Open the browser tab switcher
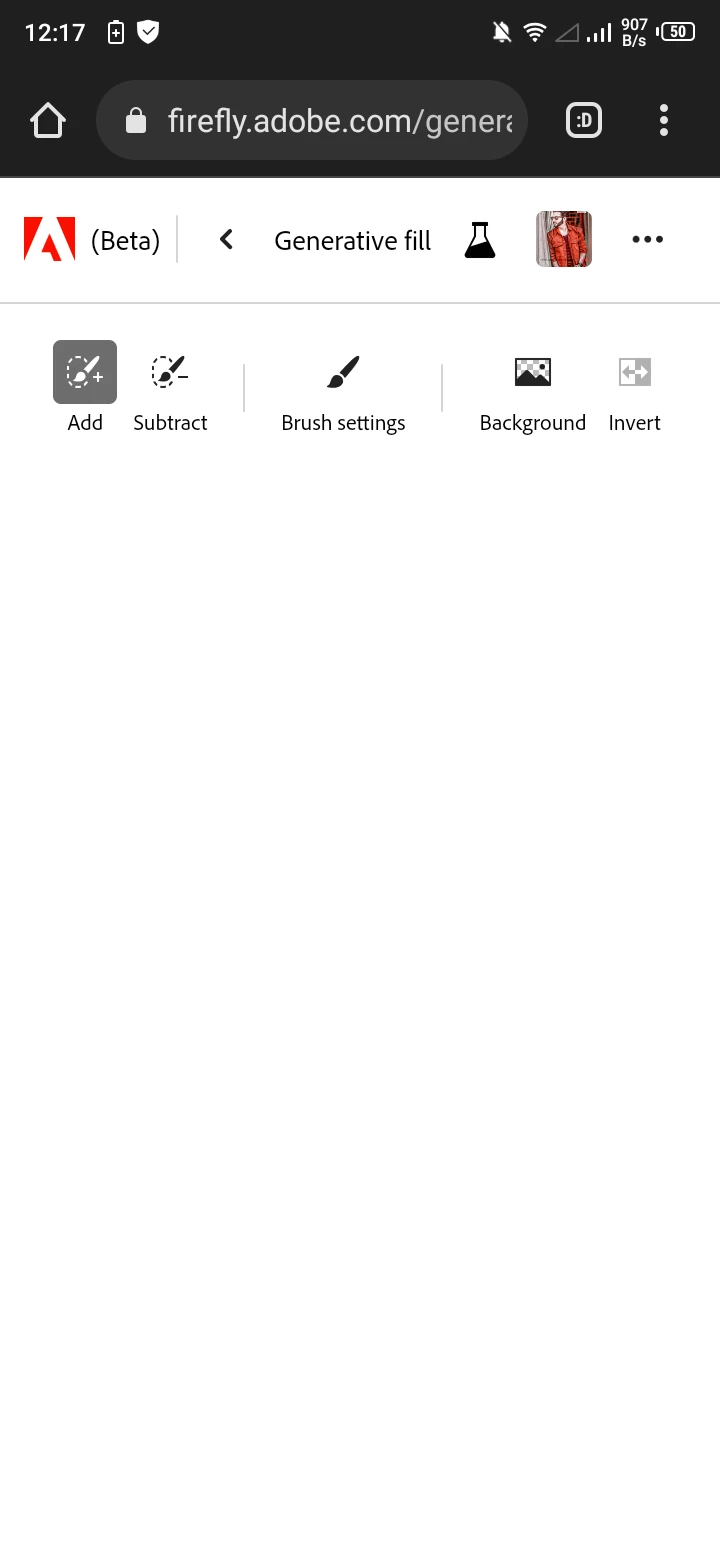Image resolution: width=720 pixels, height=1560 pixels. click(x=584, y=121)
